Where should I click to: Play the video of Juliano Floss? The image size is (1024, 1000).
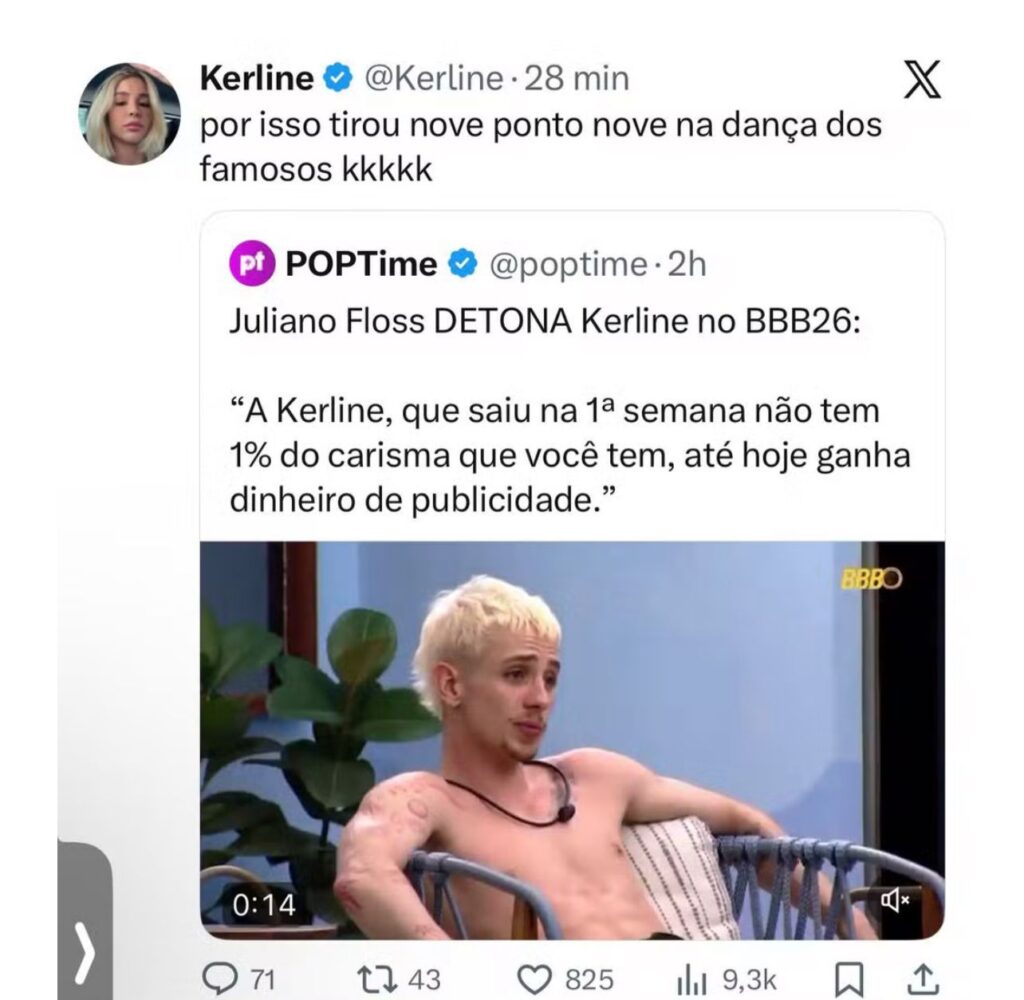[571, 740]
